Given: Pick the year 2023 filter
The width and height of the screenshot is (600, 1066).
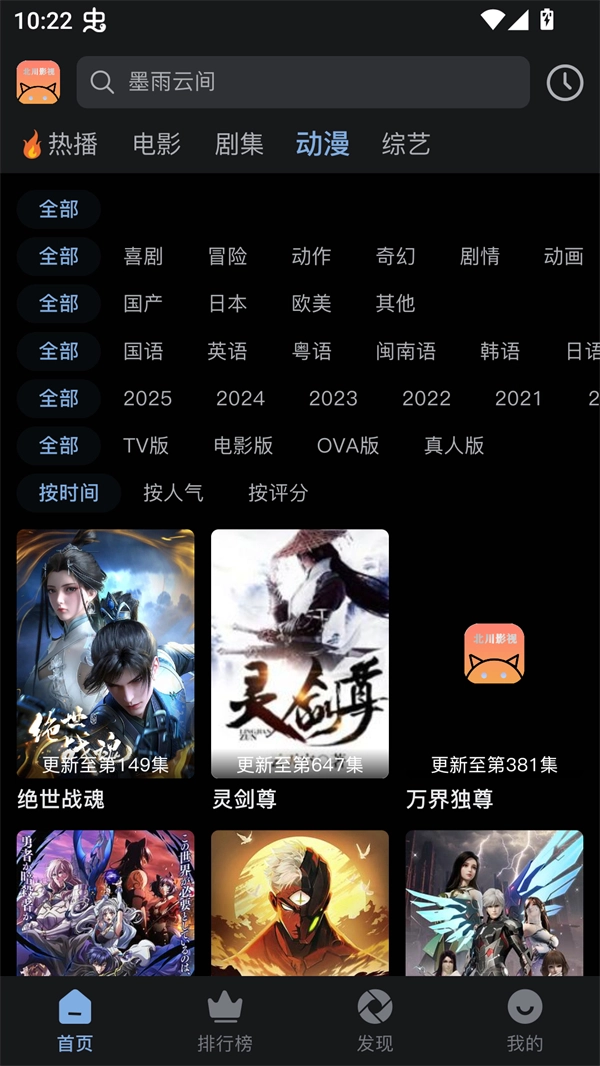Looking at the screenshot, I should click(333, 399).
